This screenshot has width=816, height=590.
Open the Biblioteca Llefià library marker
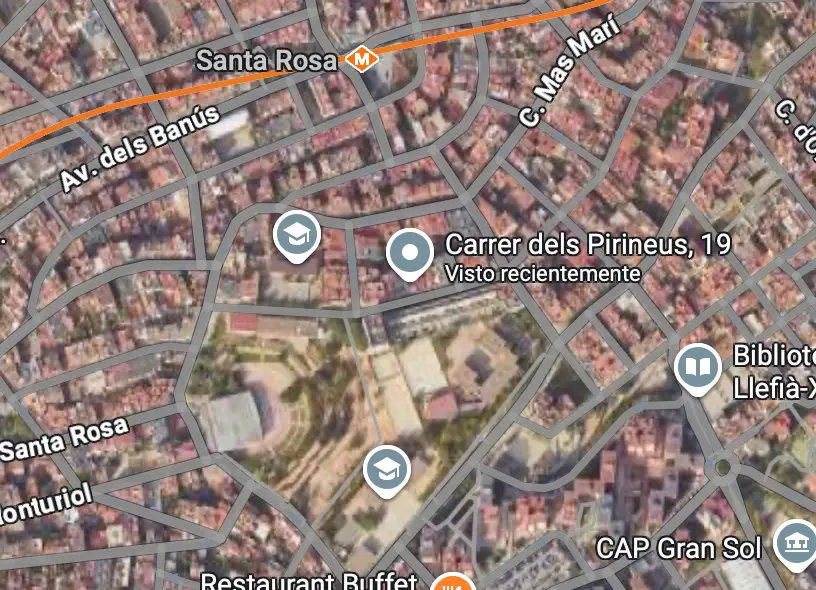click(x=698, y=367)
